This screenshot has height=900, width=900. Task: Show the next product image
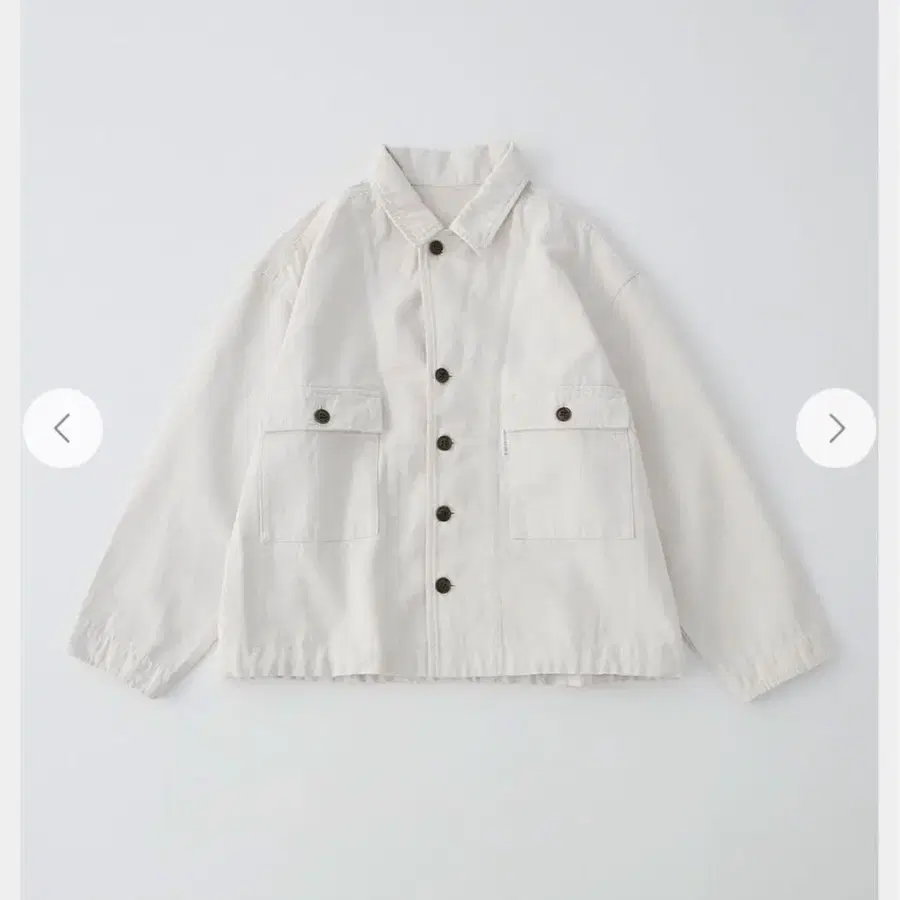pyautogui.click(x=836, y=428)
